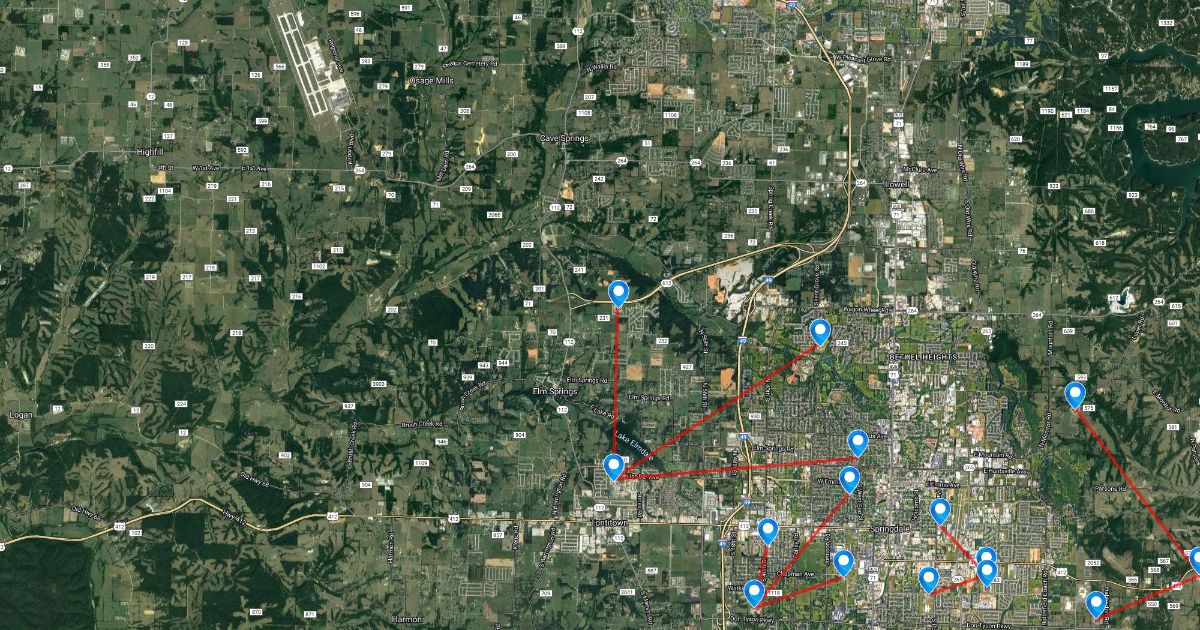Select the isolated pin east of Bethel Heights

tap(1075, 395)
